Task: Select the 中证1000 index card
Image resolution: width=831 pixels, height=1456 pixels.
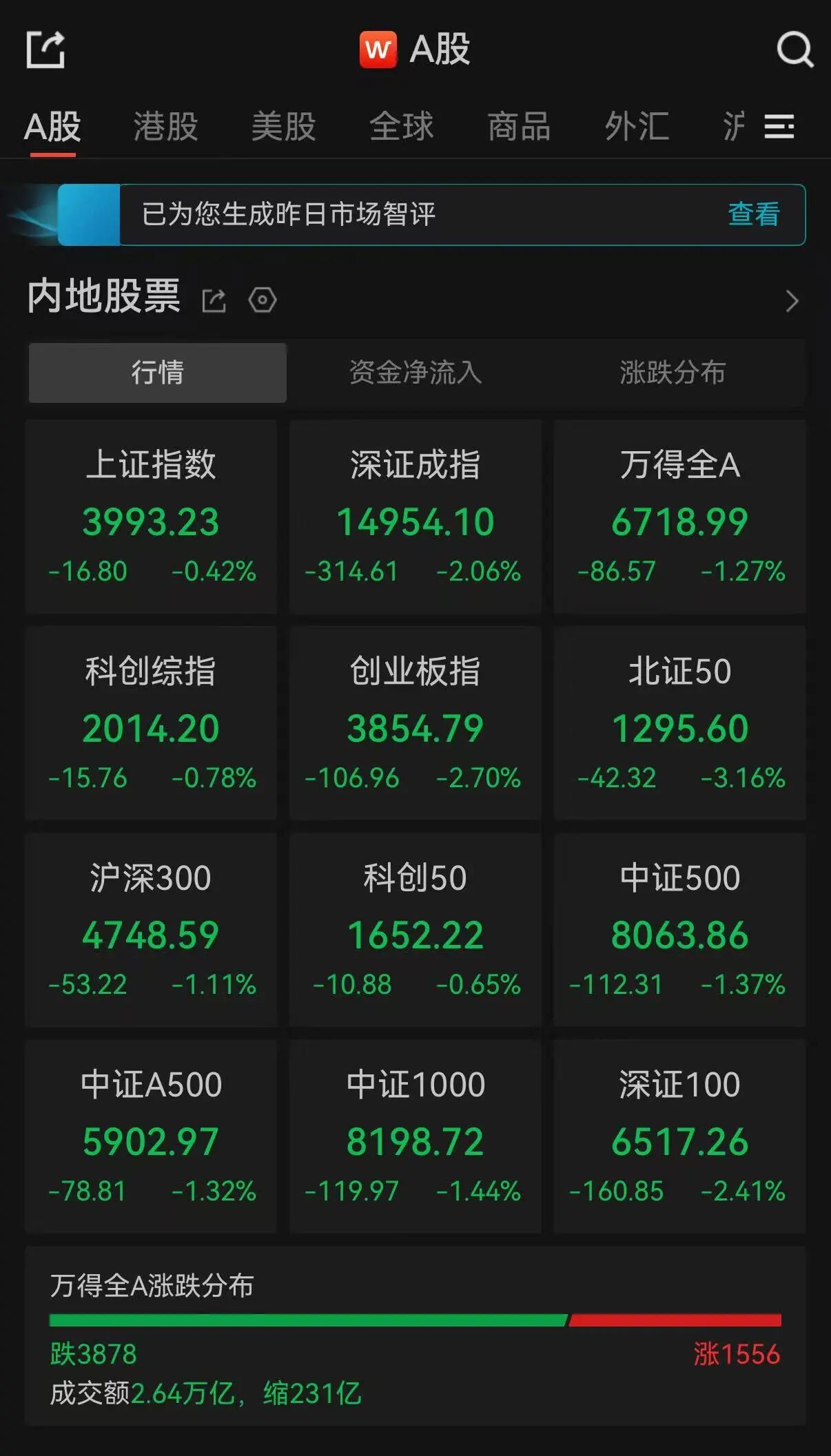Action: tap(415, 1136)
